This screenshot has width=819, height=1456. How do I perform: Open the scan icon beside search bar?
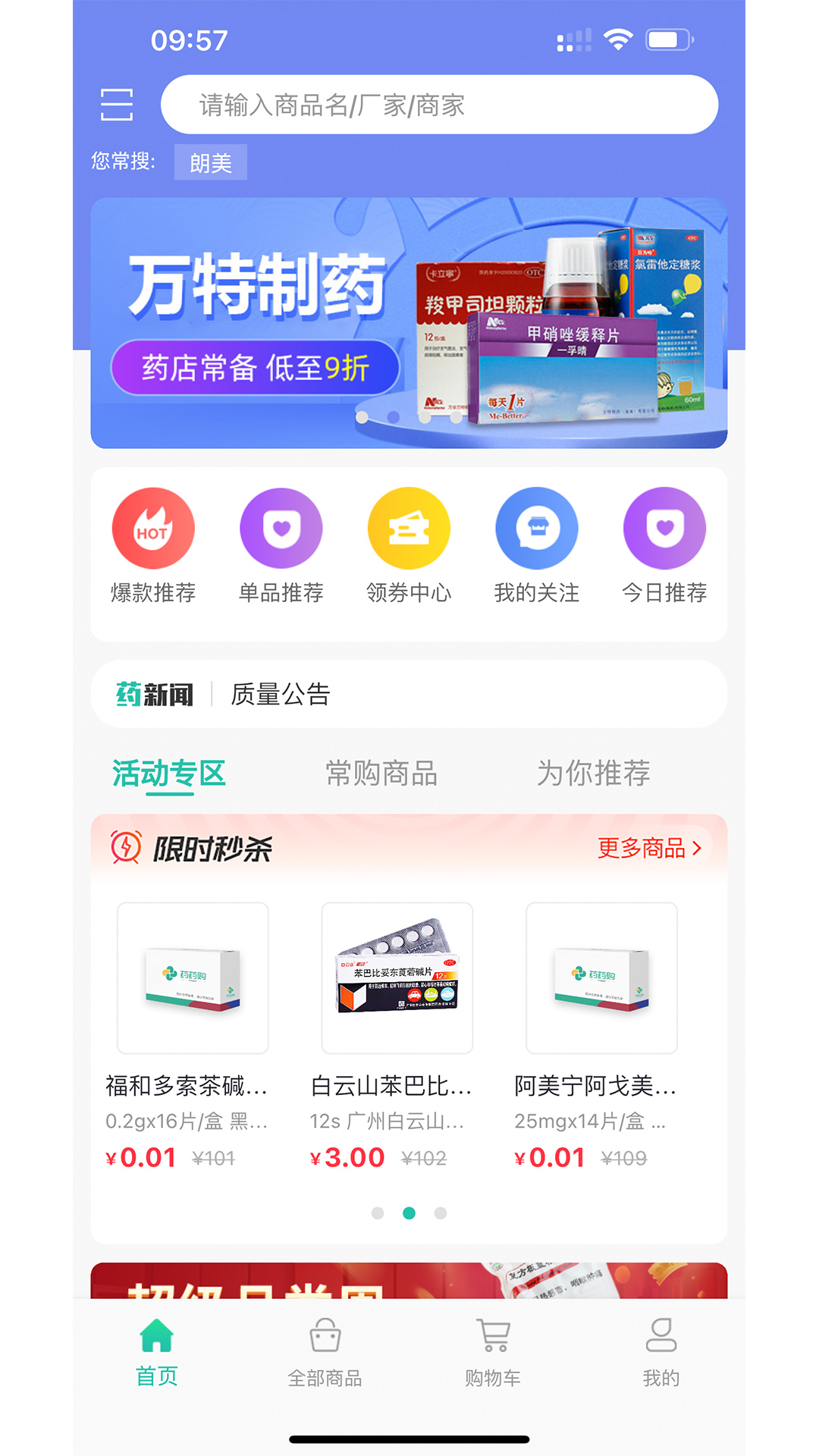(117, 105)
